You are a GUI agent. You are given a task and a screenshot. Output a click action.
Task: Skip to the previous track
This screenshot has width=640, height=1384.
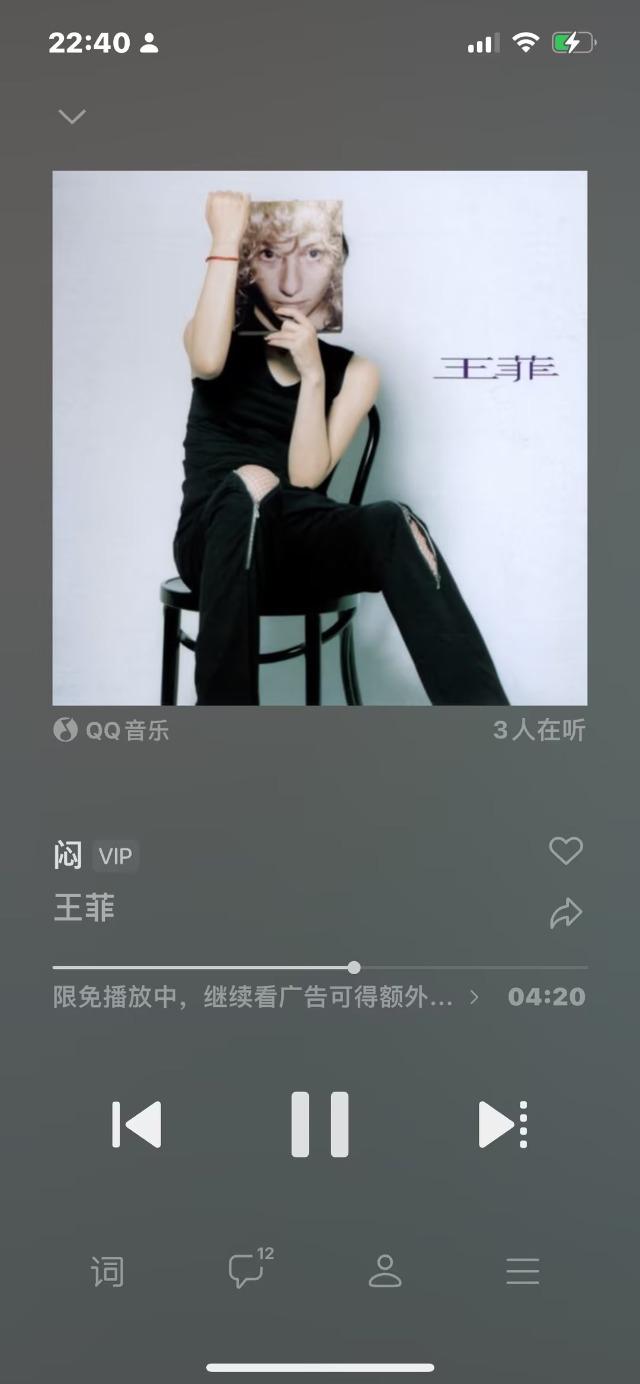pos(137,1125)
